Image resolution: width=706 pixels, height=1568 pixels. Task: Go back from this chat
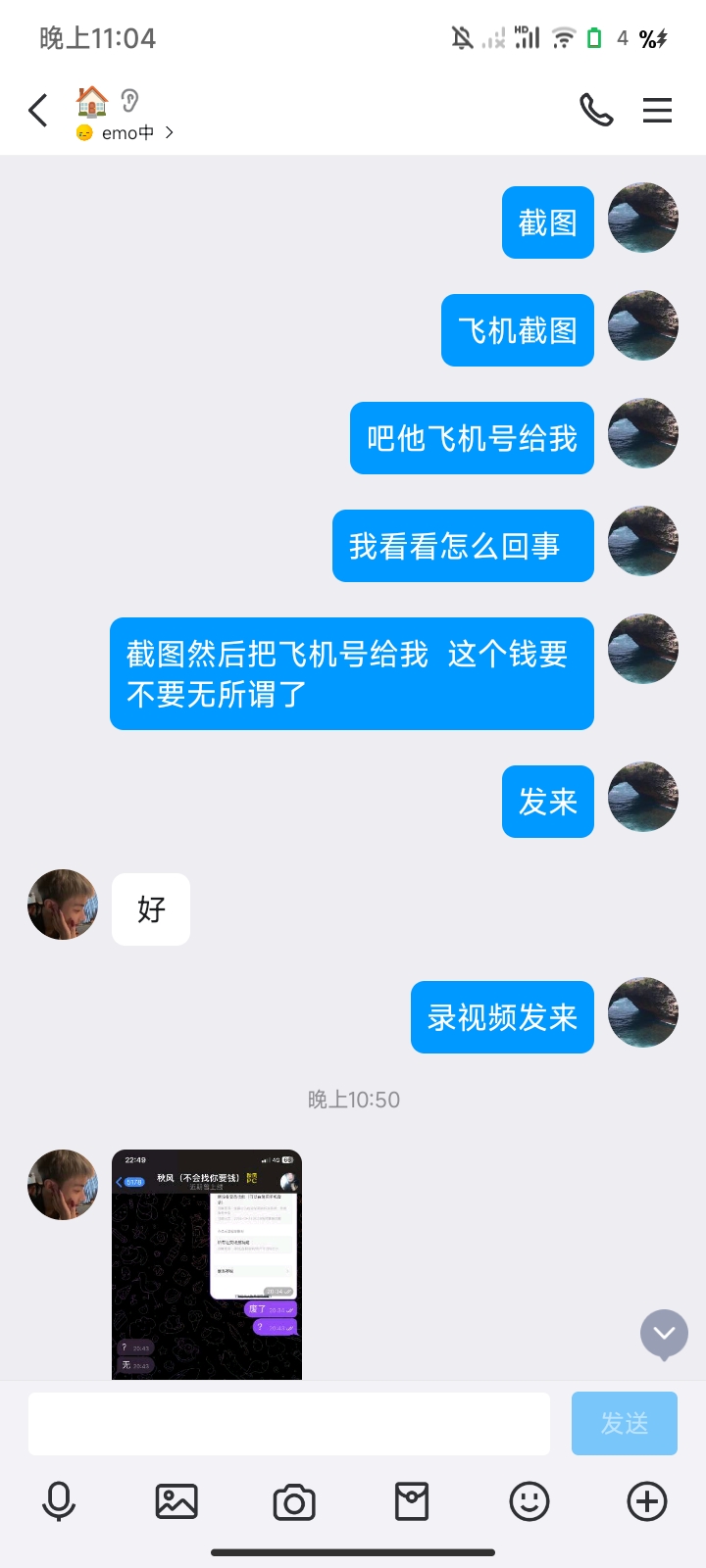[x=38, y=111]
